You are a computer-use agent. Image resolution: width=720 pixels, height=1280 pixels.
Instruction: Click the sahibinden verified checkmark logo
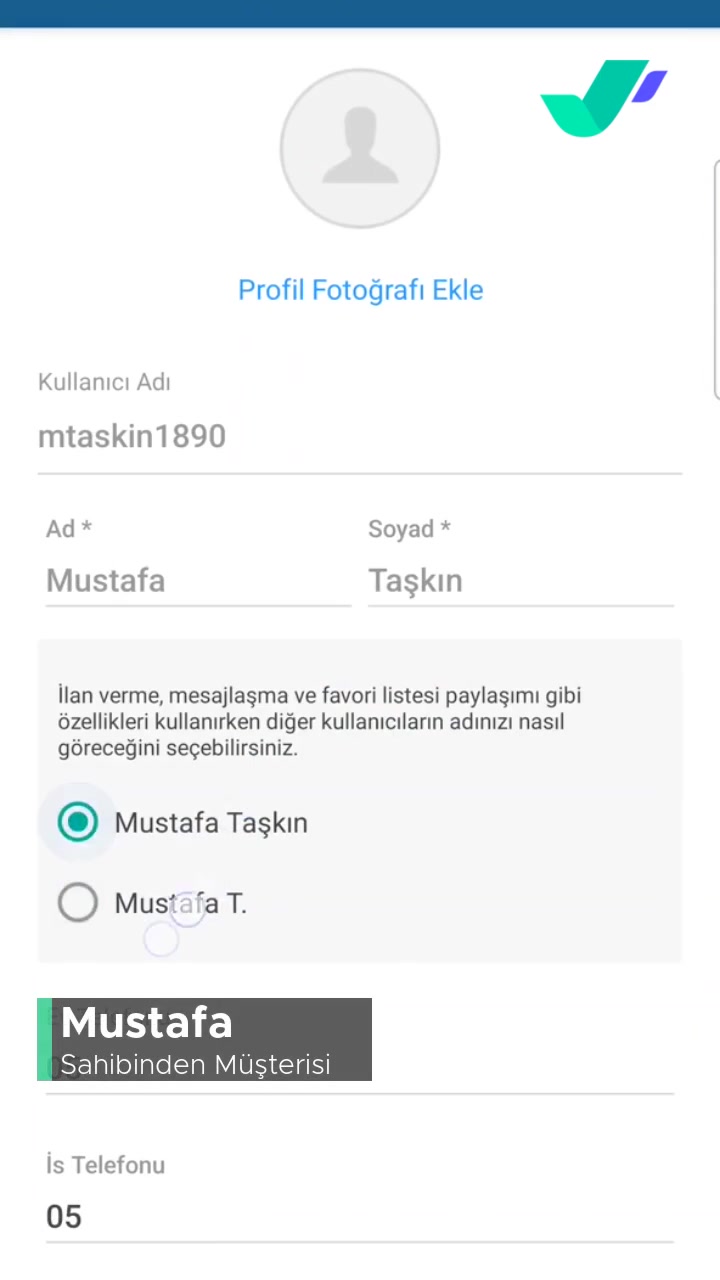tap(600, 97)
